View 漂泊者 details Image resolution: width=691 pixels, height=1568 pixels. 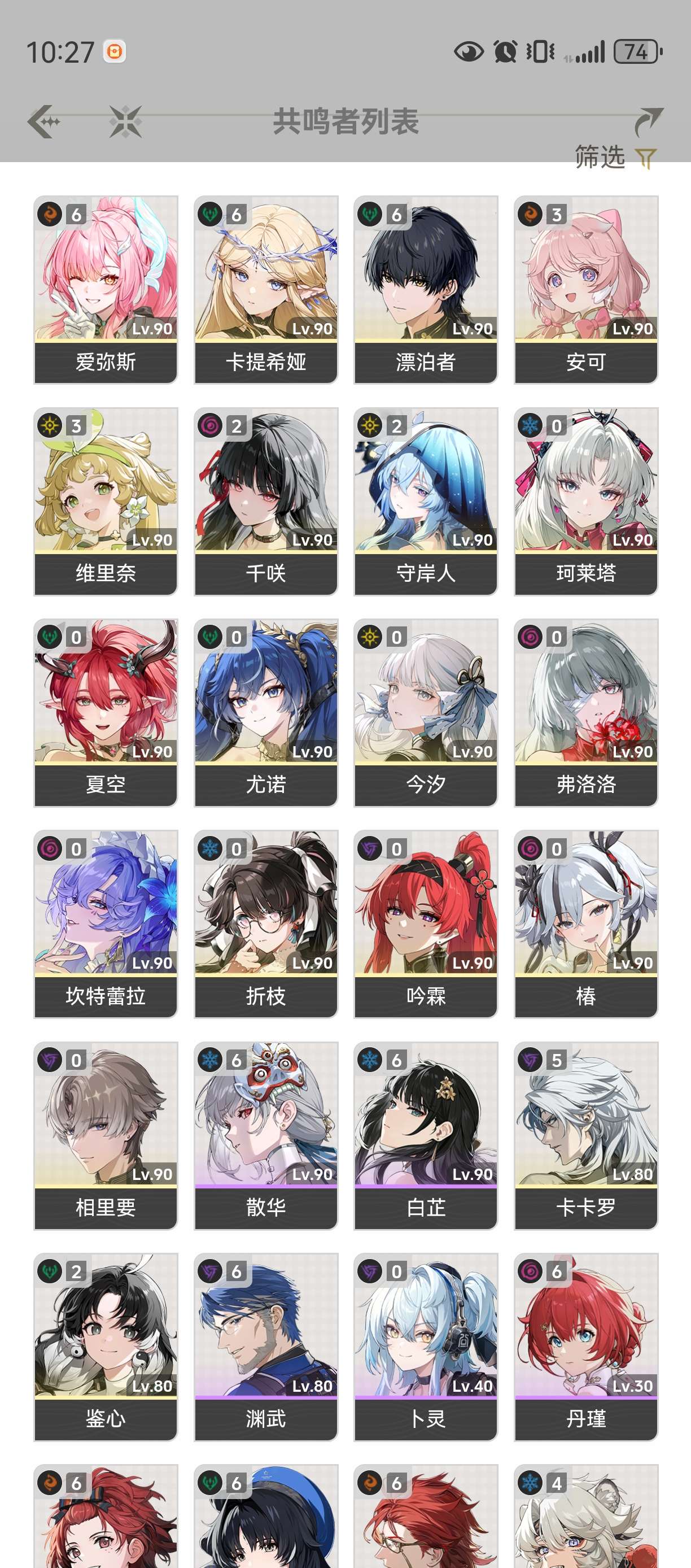tap(426, 289)
